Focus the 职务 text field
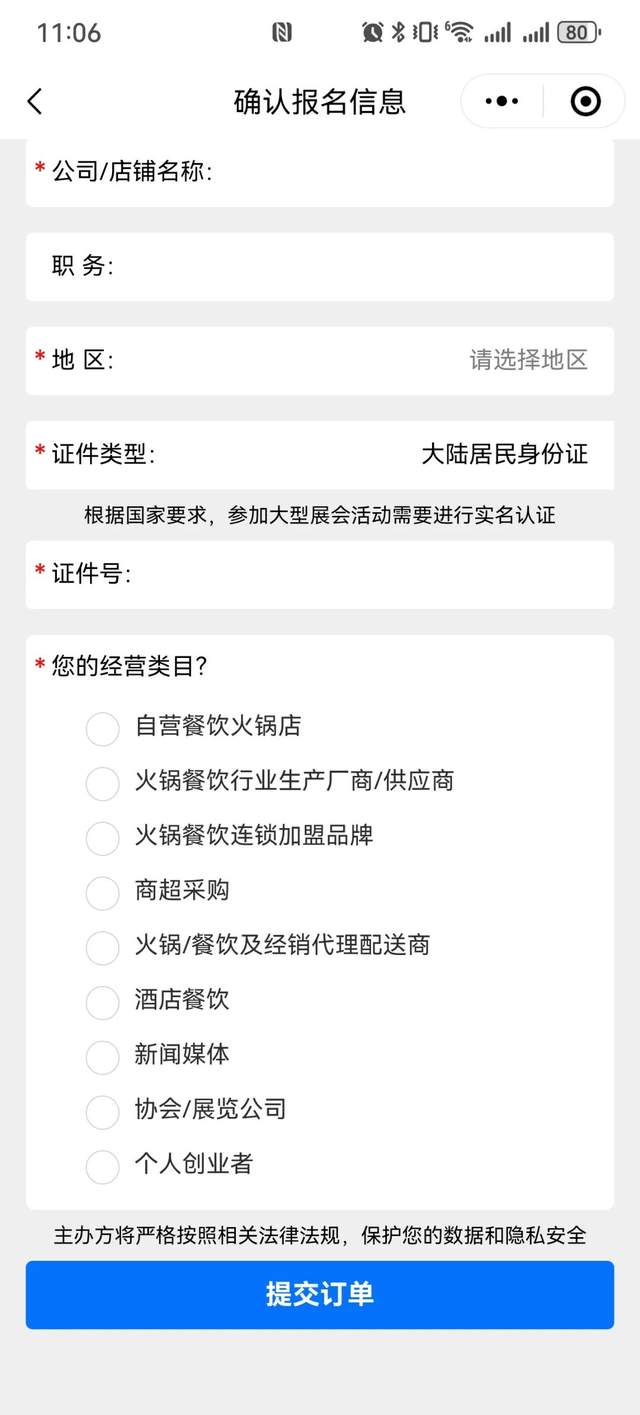Image resolution: width=640 pixels, height=1415 pixels. 360,266
